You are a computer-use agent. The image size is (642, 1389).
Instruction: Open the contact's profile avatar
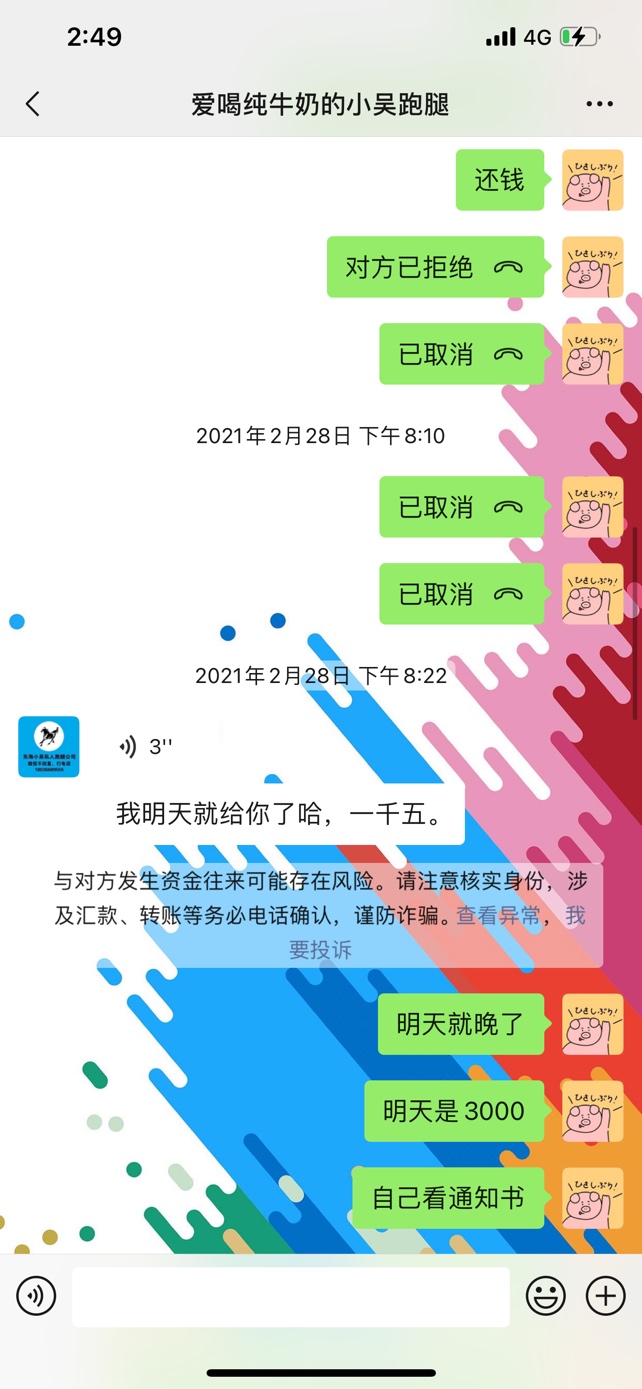(x=48, y=747)
